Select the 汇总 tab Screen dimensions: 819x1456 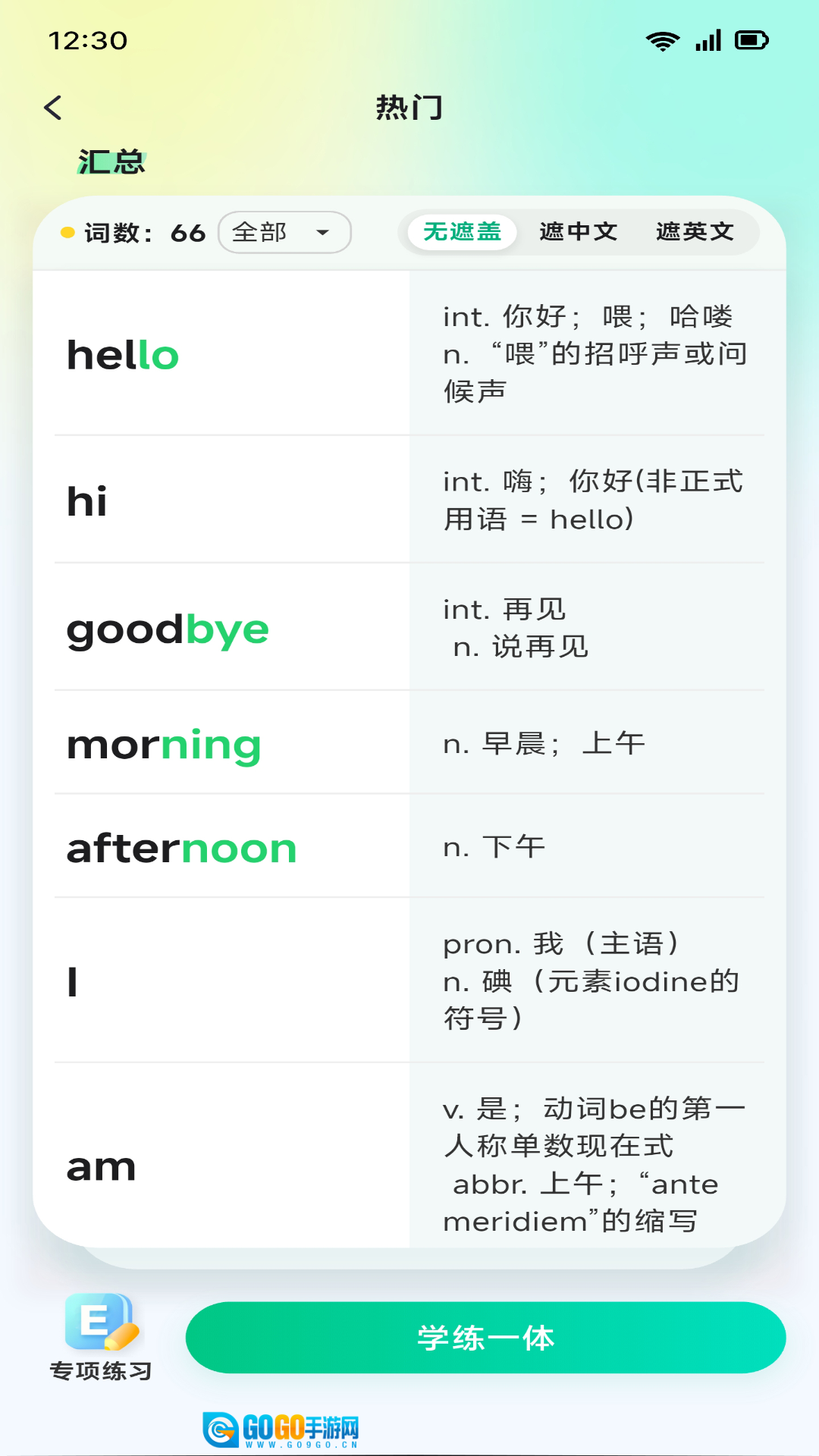pos(111,161)
